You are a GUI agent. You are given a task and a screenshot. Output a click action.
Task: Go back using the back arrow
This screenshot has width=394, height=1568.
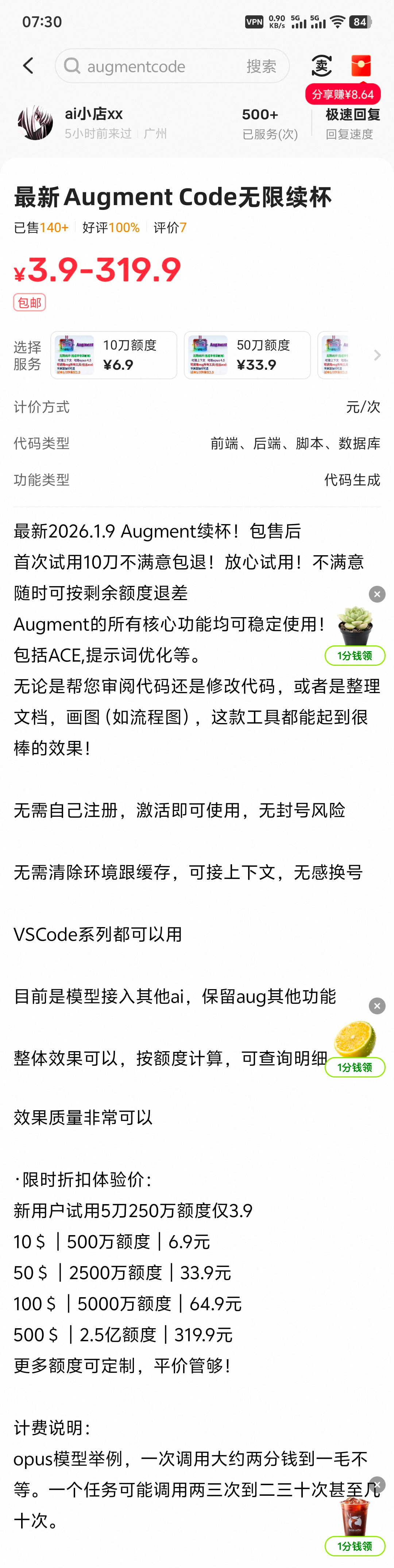[x=28, y=66]
